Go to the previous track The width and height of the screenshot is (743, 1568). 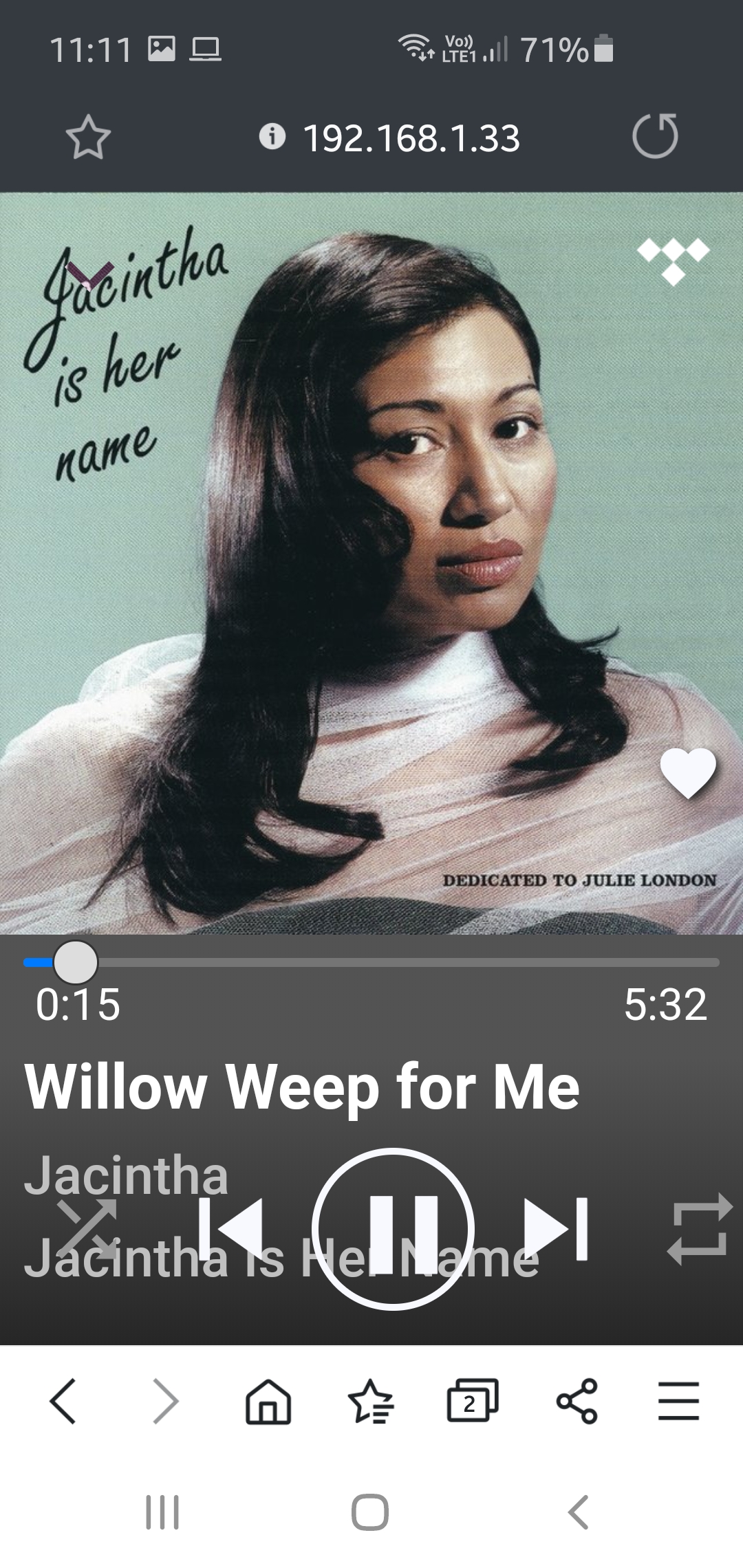(230, 1229)
